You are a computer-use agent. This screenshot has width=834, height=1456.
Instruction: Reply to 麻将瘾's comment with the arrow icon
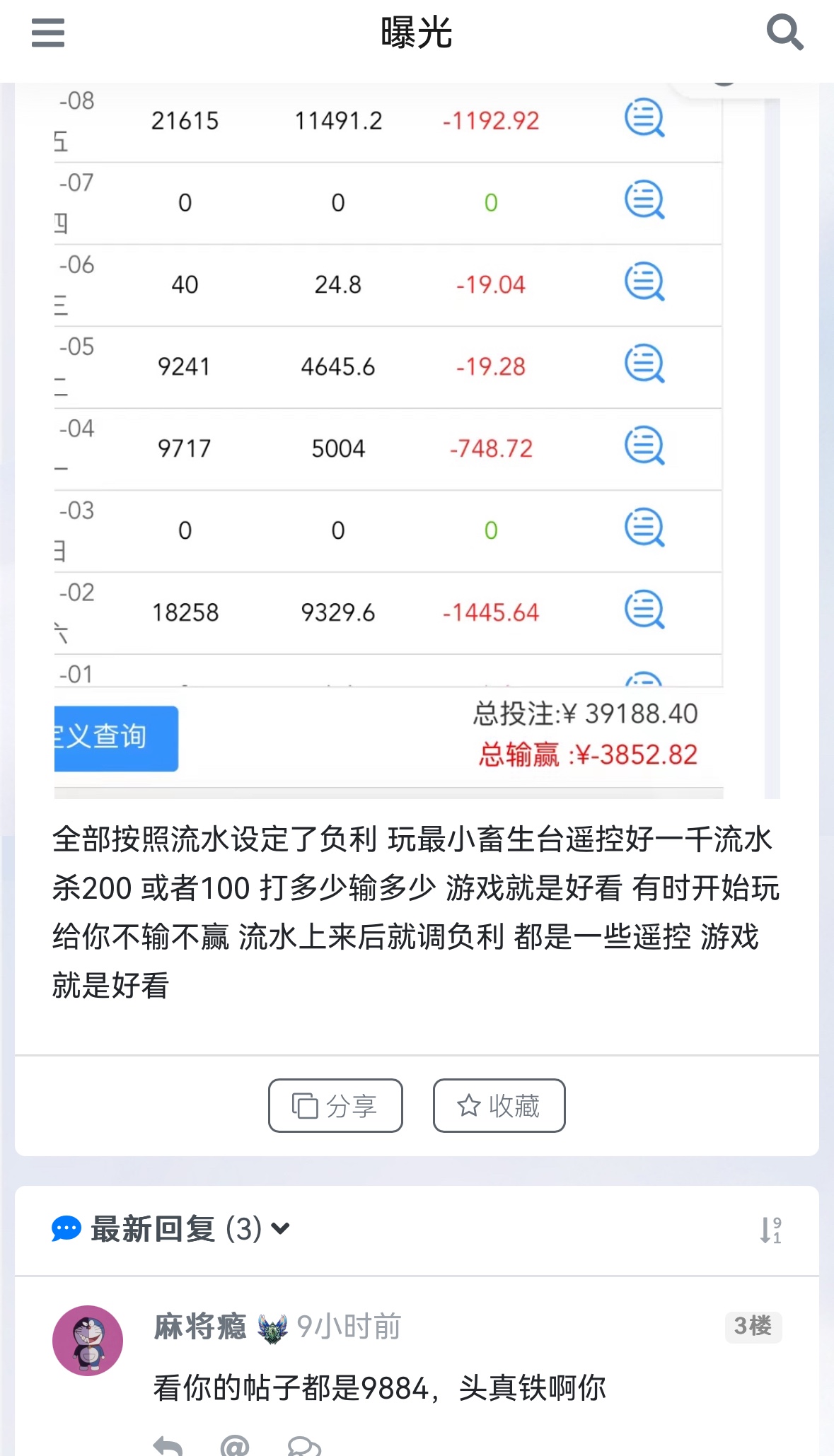click(168, 1445)
